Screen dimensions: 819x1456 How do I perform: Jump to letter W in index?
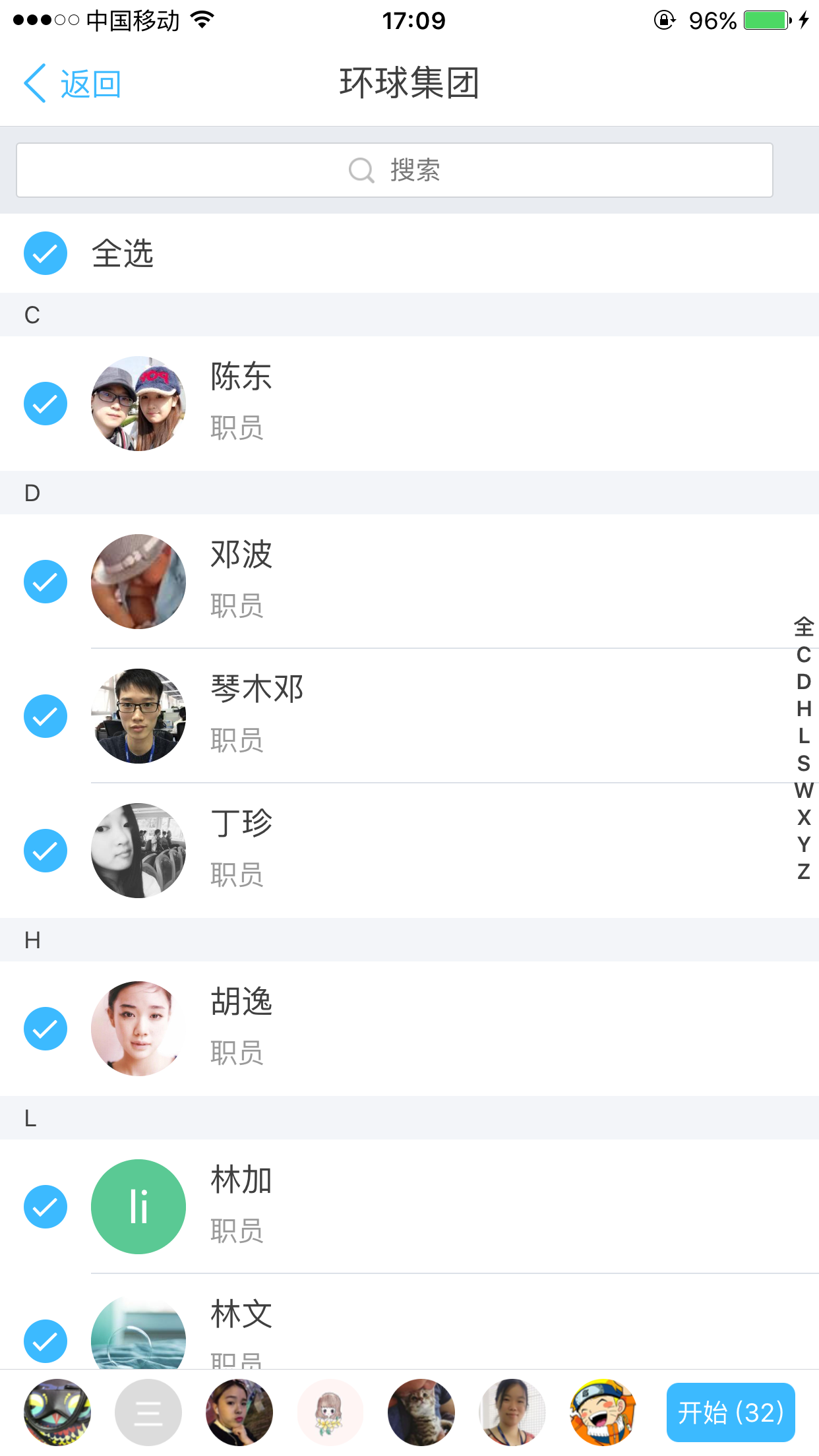point(803,790)
